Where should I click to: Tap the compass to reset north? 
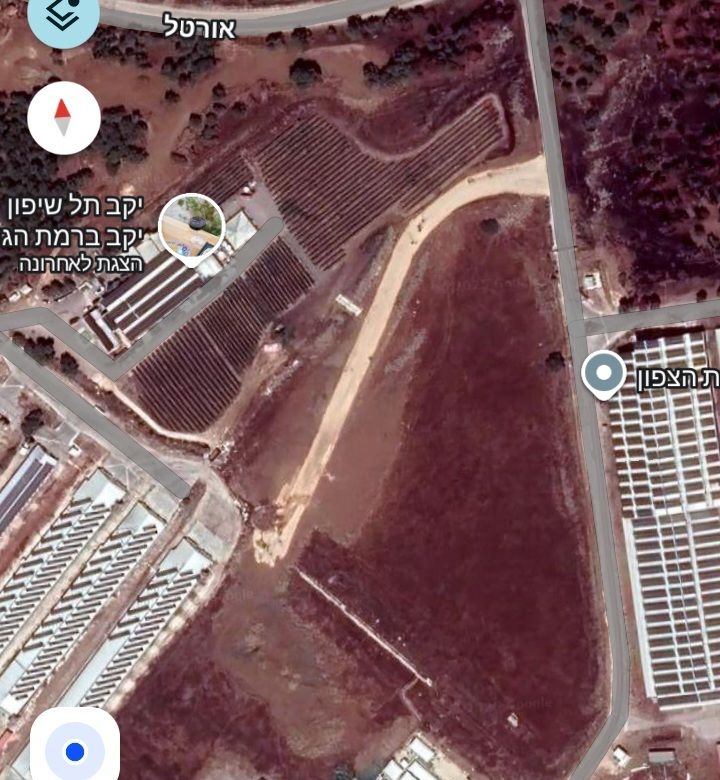(63, 118)
